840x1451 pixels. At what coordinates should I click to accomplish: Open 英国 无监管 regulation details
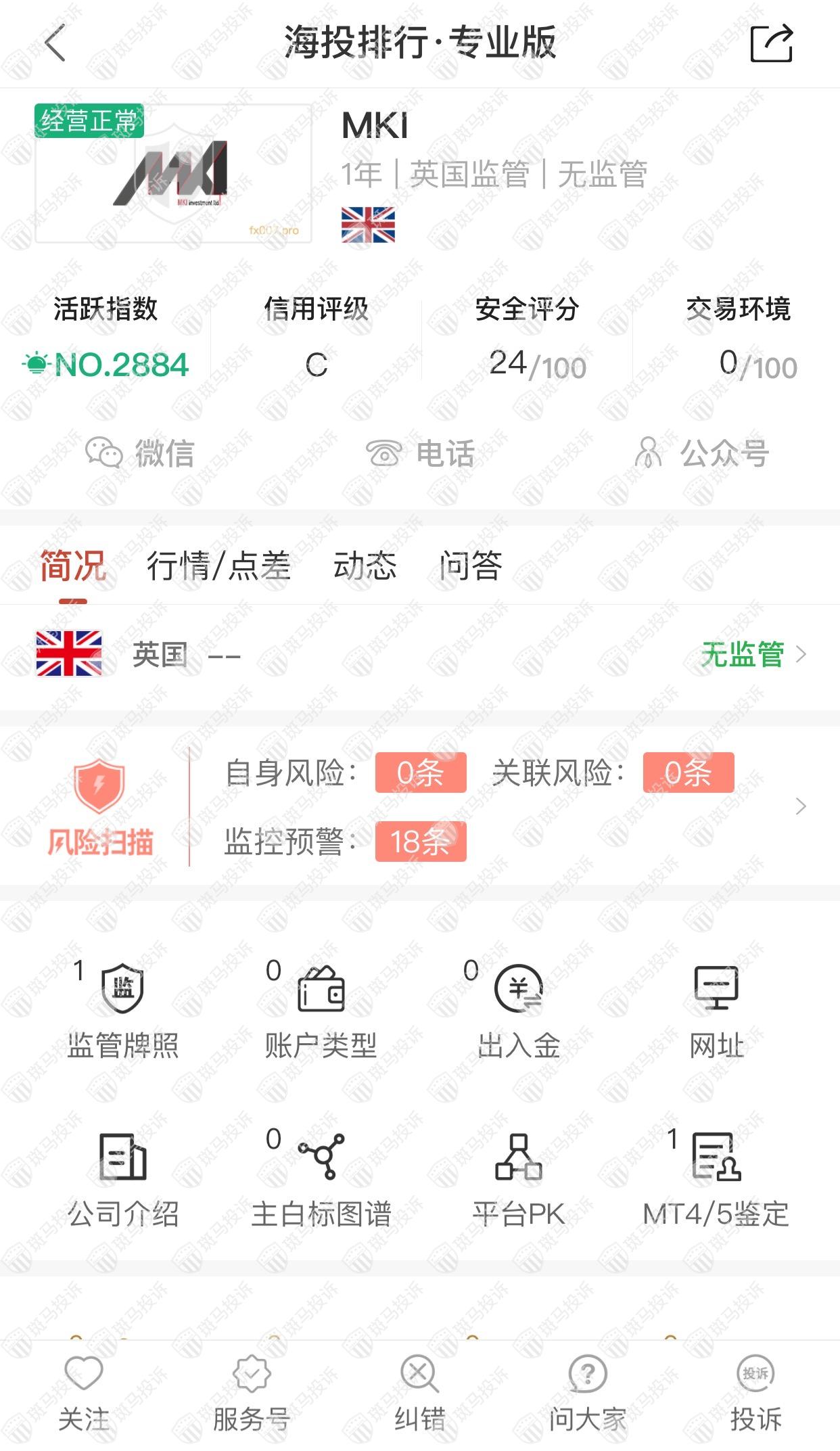752,654
